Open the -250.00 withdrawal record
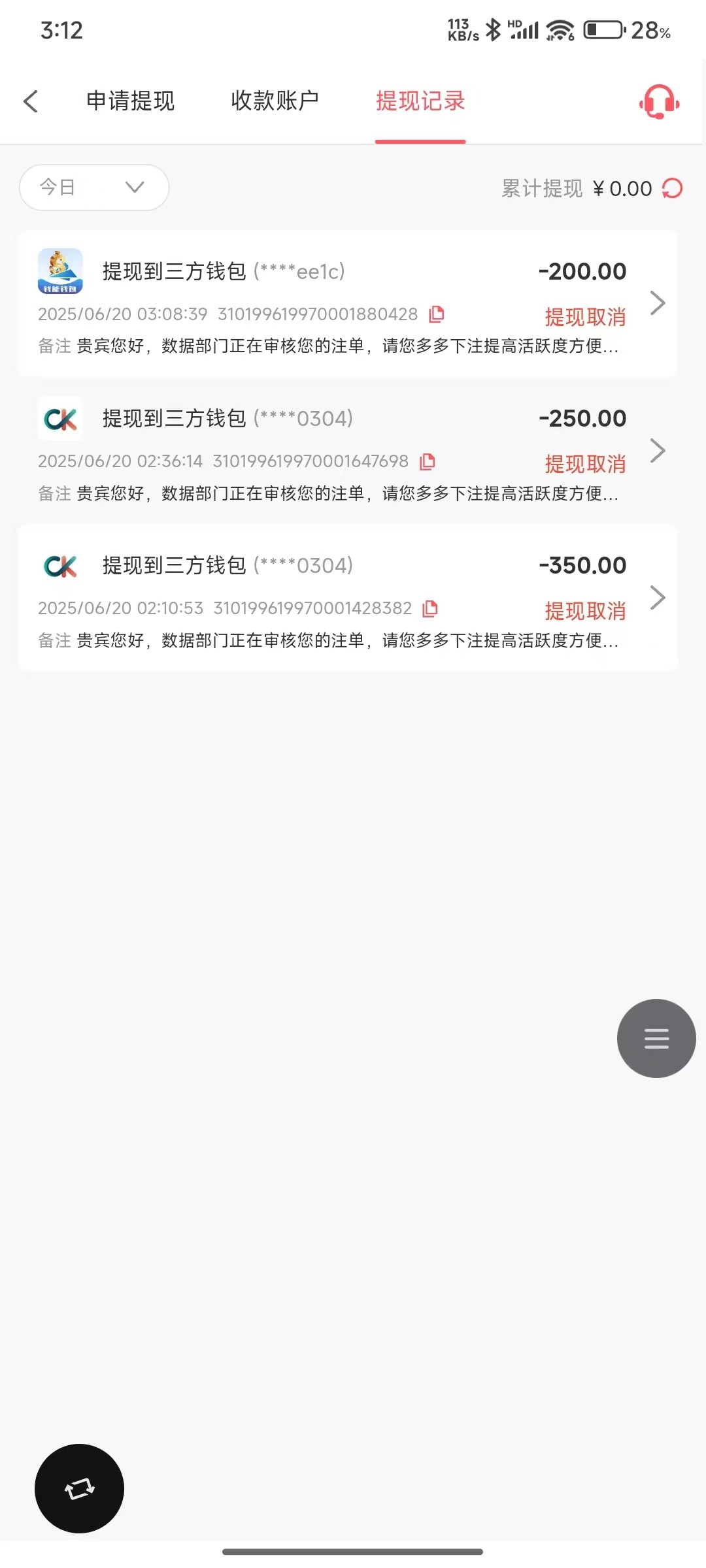The width and height of the screenshot is (706, 1568). (x=657, y=450)
